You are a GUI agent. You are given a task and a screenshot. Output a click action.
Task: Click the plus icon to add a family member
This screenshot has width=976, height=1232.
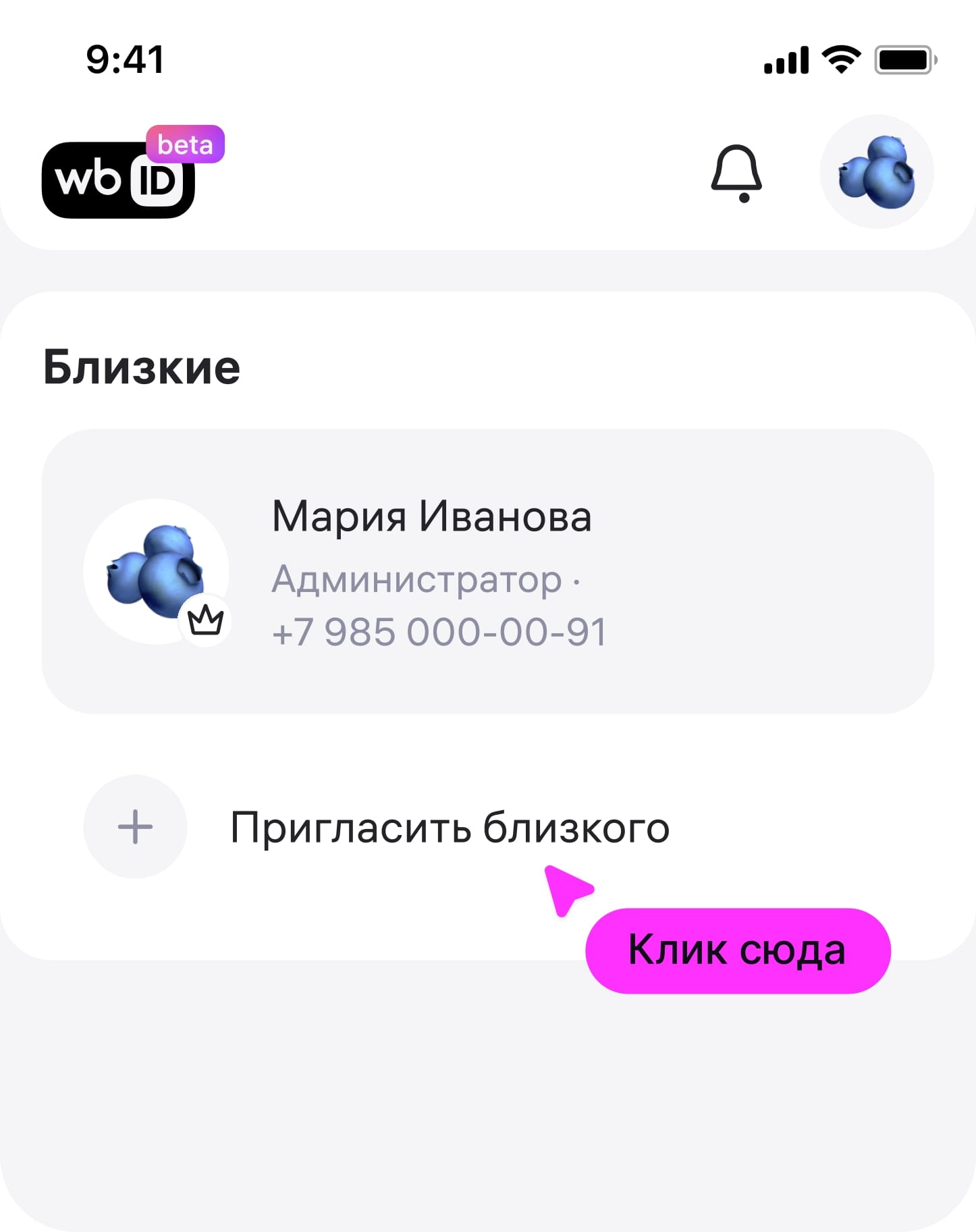tap(134, 828)
